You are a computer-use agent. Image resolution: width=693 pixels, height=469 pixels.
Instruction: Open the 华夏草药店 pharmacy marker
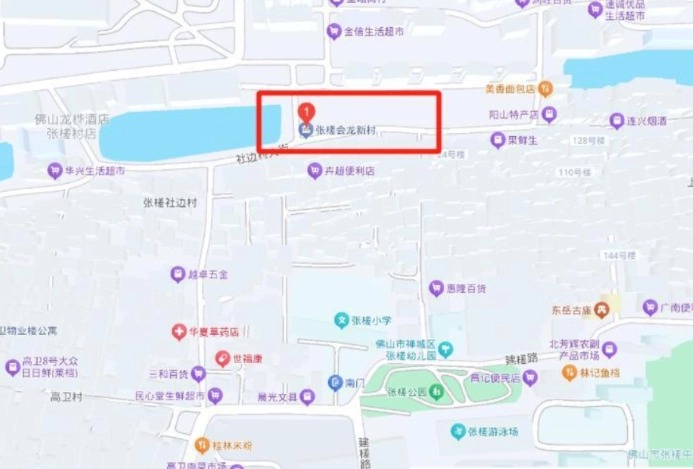coord(178,331)
